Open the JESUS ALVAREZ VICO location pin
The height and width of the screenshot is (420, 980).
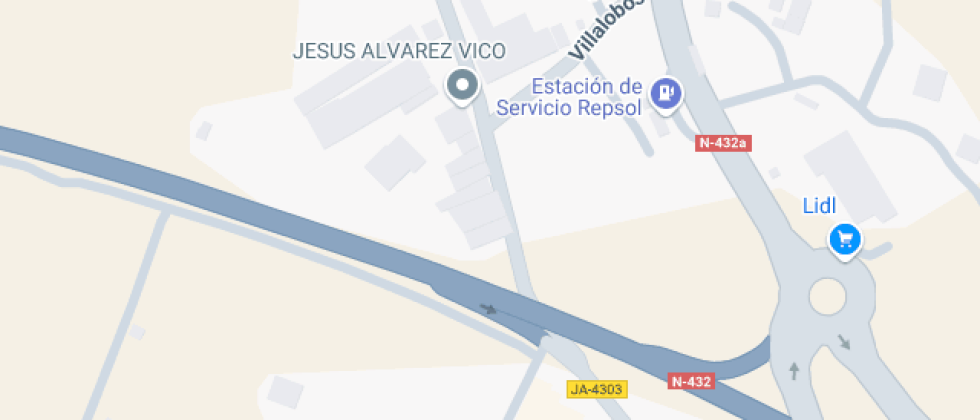pos(461,86)
